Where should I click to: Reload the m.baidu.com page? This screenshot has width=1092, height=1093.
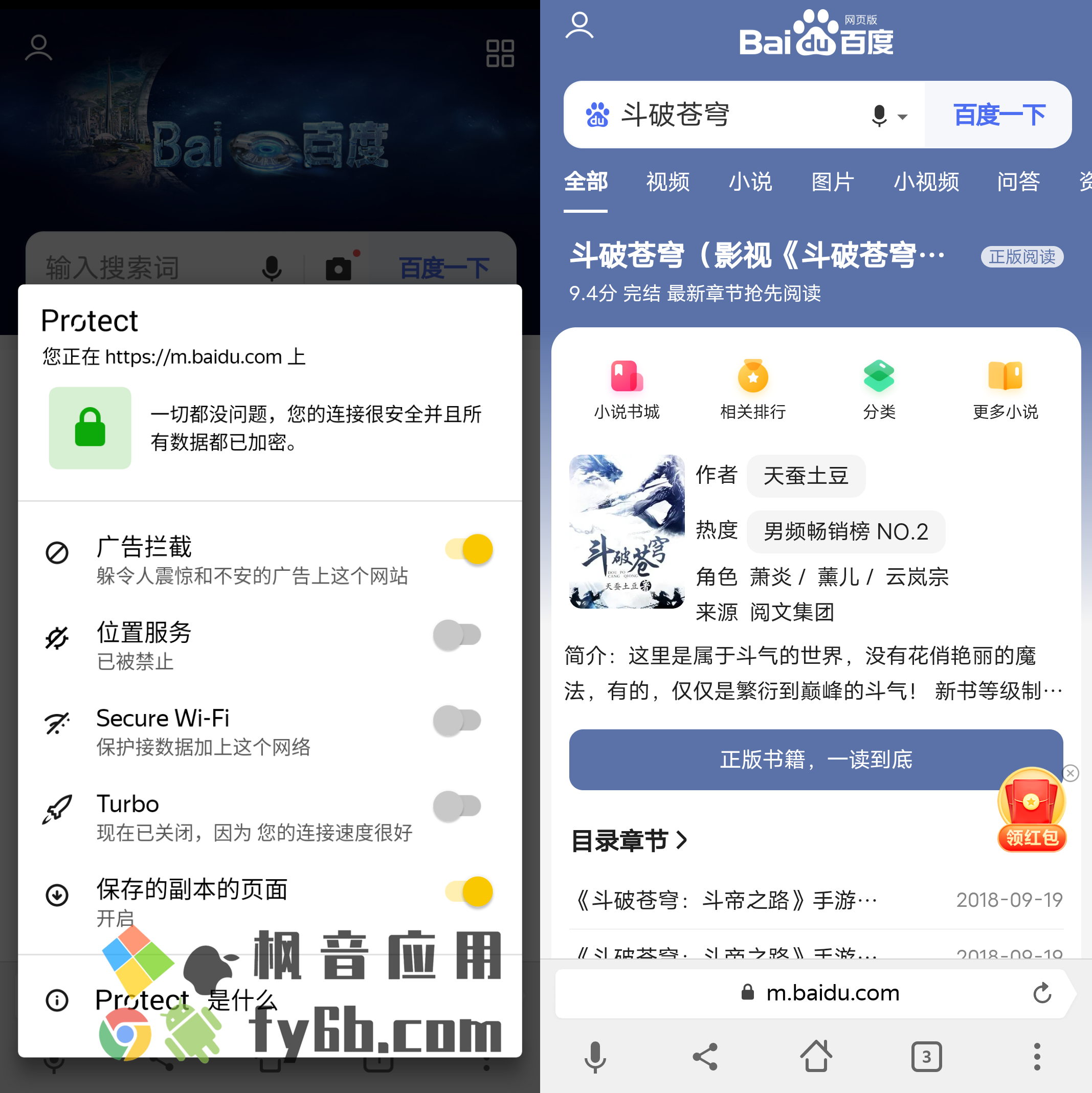(1042, 993)
